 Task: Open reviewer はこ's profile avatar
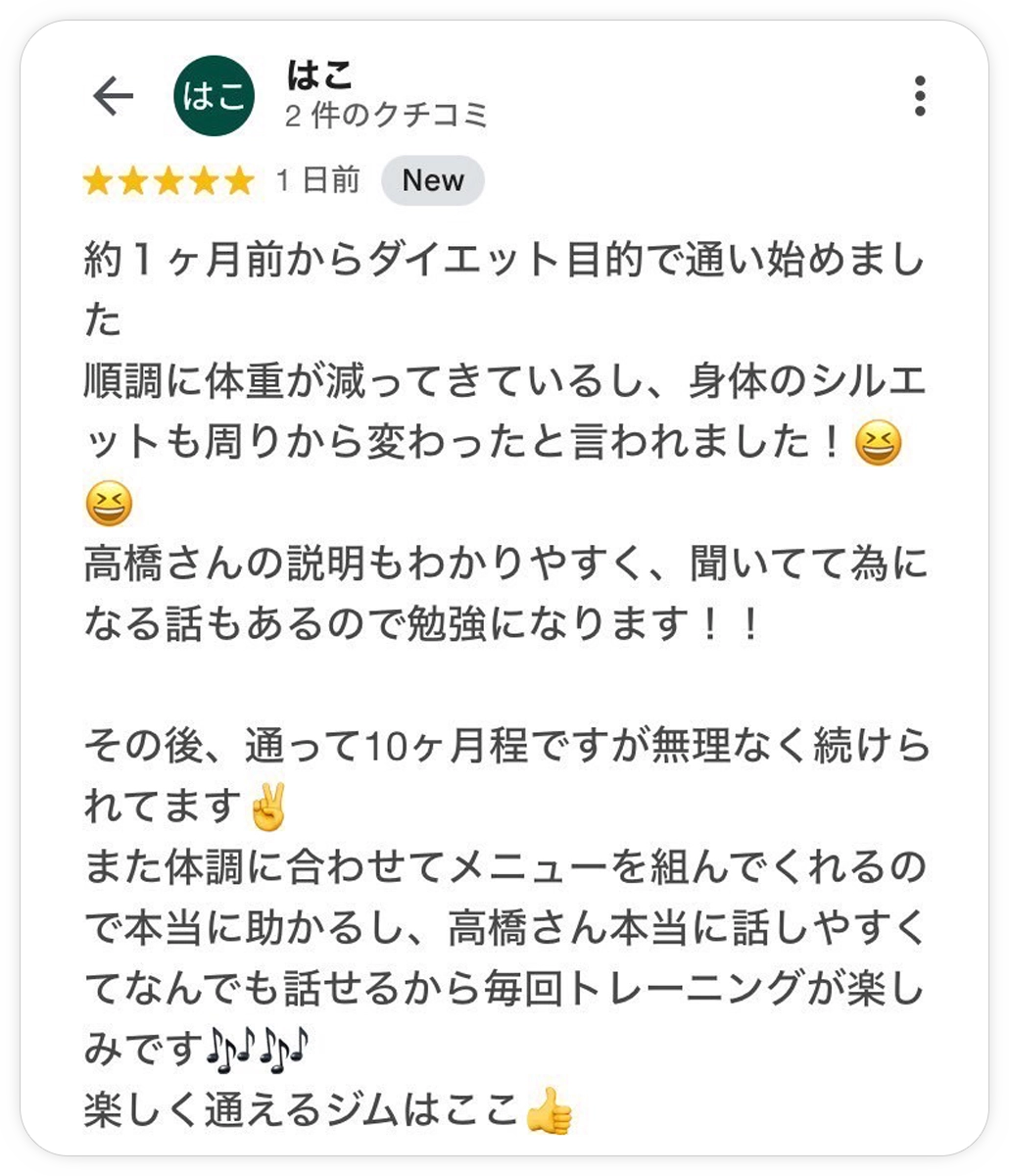(214, 96)
